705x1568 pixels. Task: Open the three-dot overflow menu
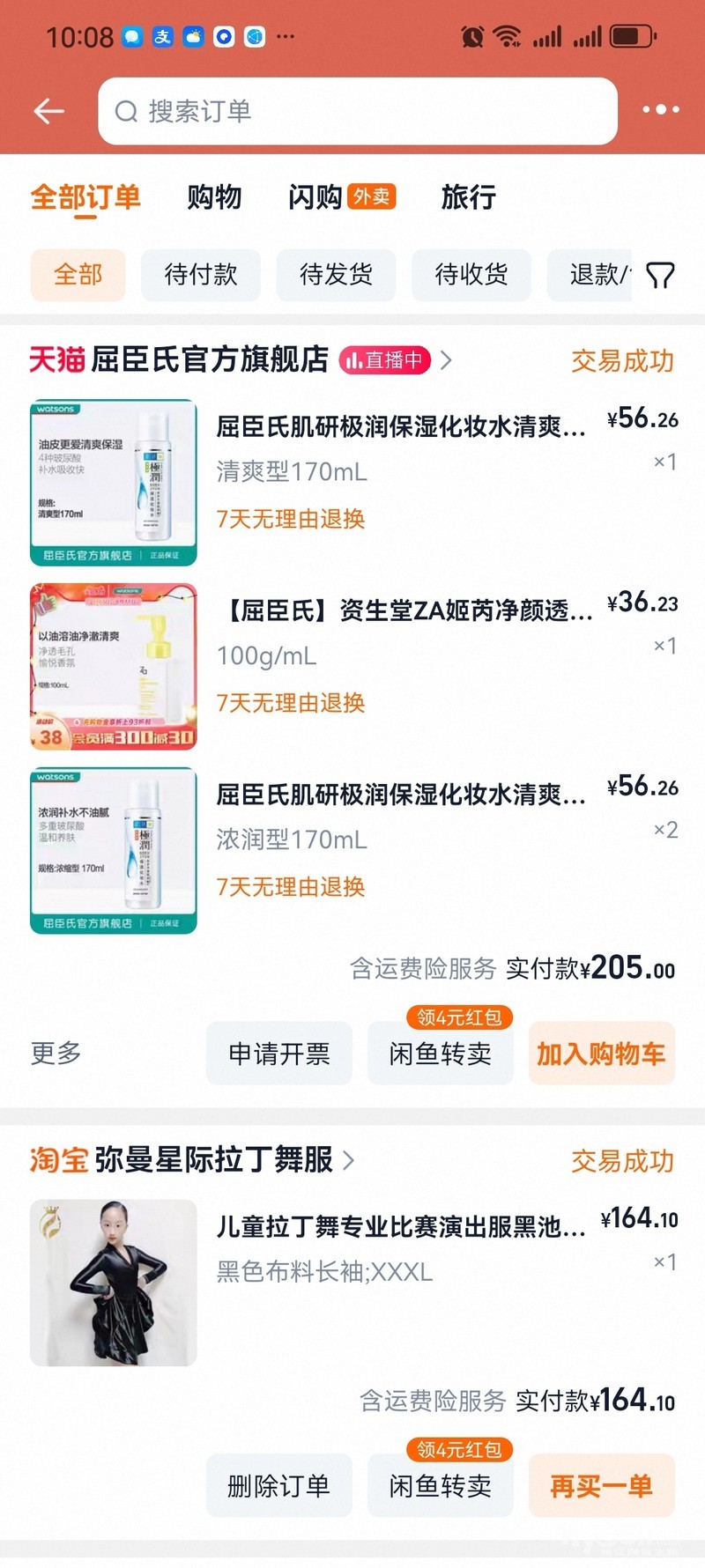(x=660, y=110)
